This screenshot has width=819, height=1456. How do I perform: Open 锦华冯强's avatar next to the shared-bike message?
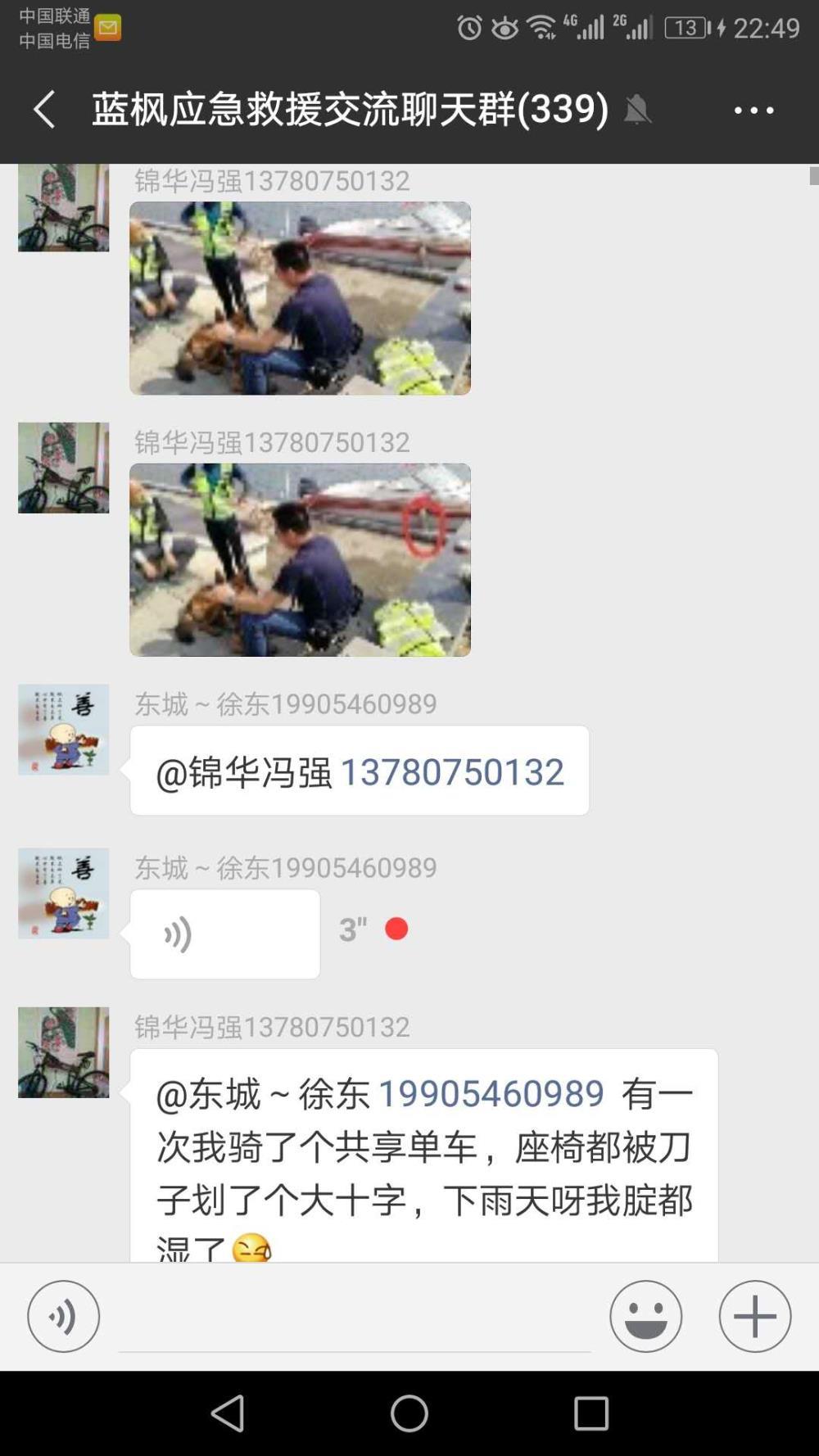64,1052
